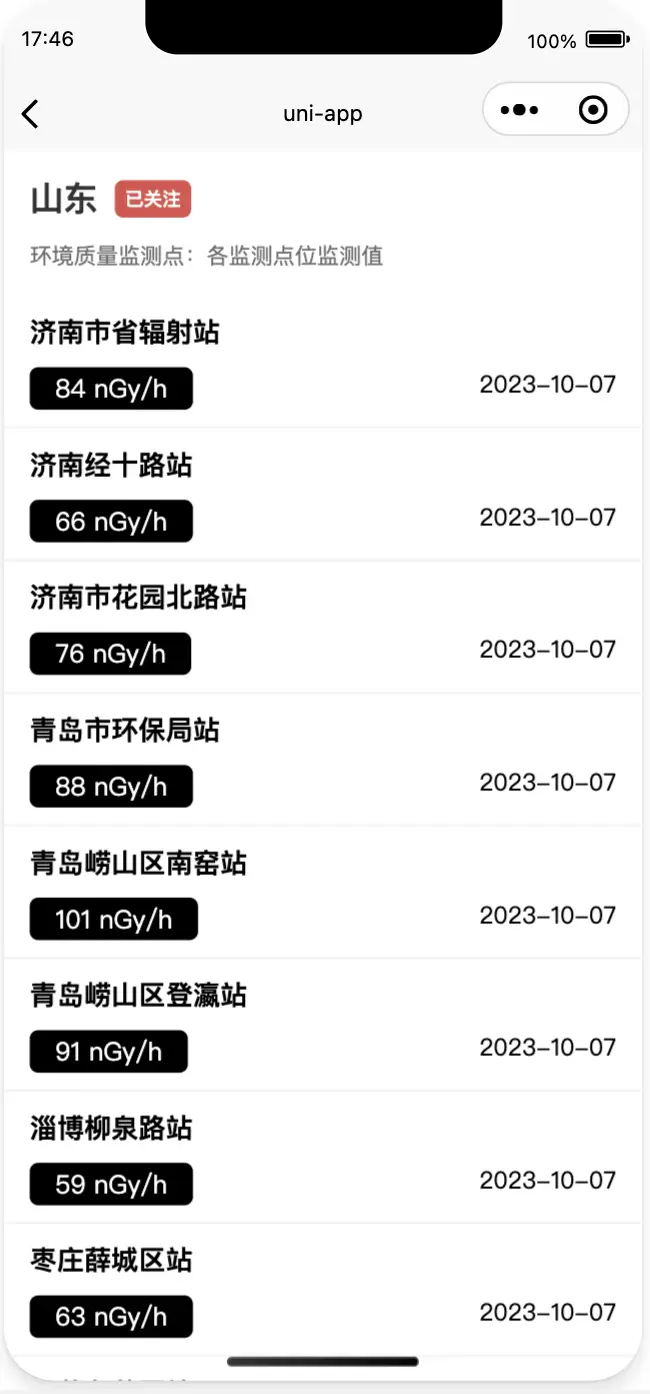The height and width of the screenshot is (1394, 650).
Task: Close the mini-program via the circle icon
Action: coord(593,110)
